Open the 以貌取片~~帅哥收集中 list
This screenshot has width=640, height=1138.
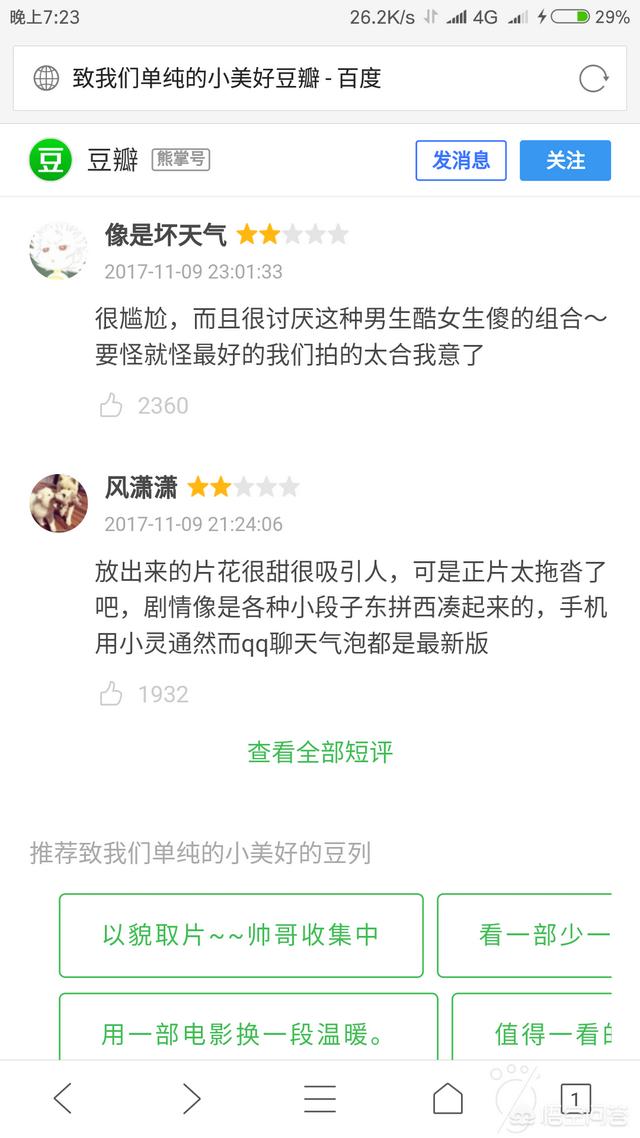[241, 935]
